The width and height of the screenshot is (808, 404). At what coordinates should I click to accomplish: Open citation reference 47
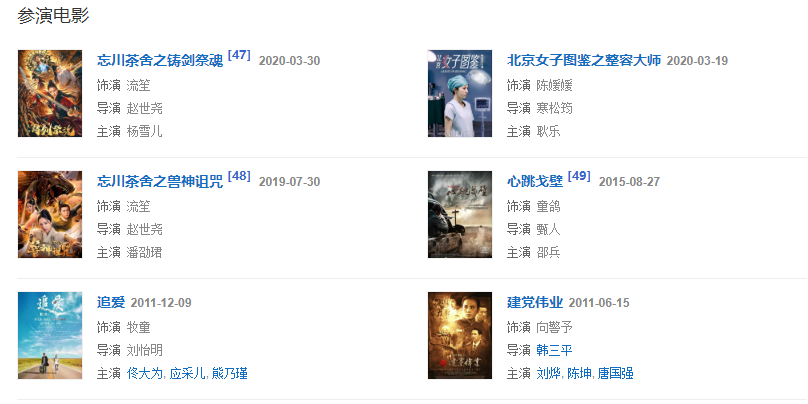(x=239, y=55)
